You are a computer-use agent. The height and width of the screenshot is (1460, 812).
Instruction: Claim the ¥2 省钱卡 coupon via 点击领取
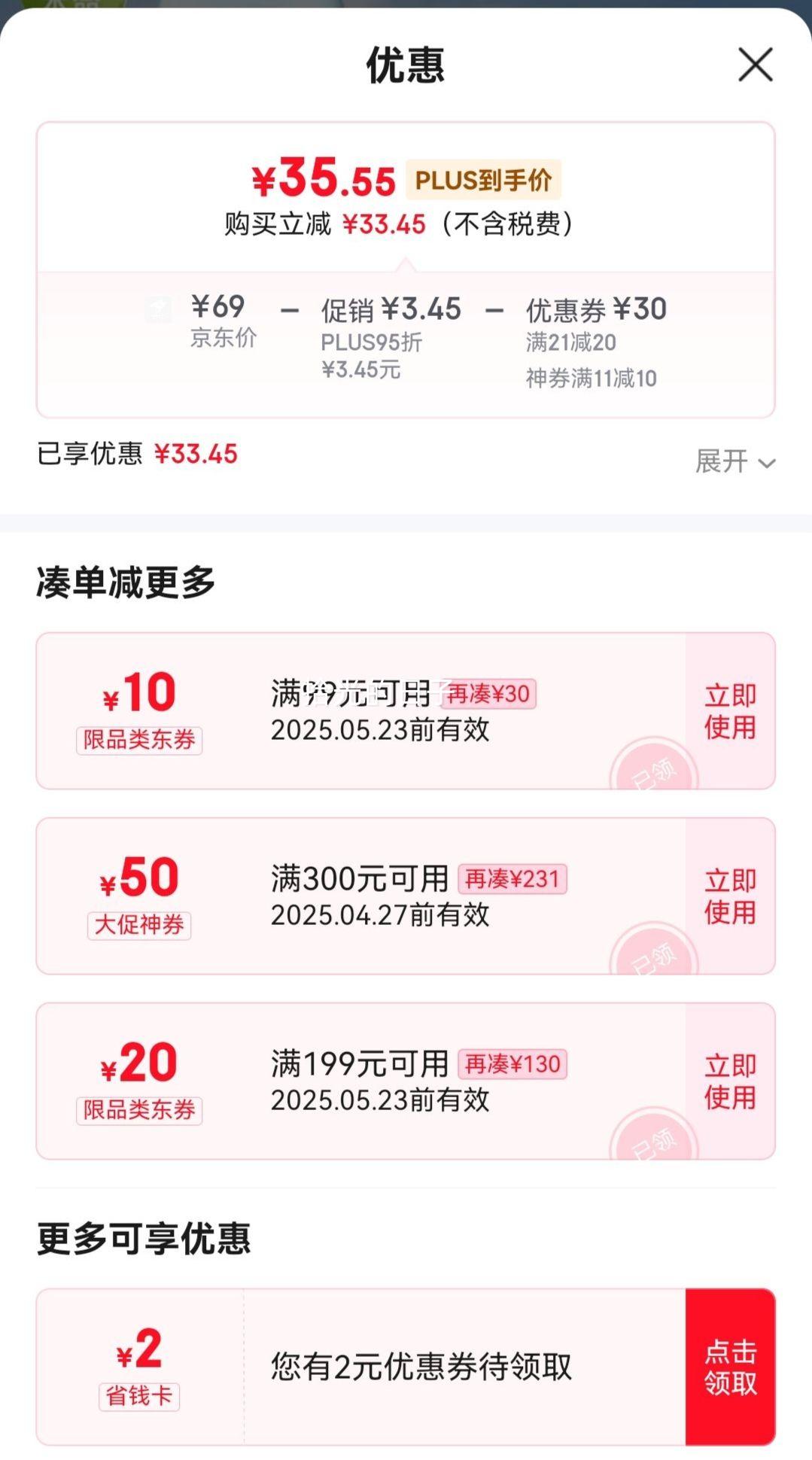(730, 1367)
